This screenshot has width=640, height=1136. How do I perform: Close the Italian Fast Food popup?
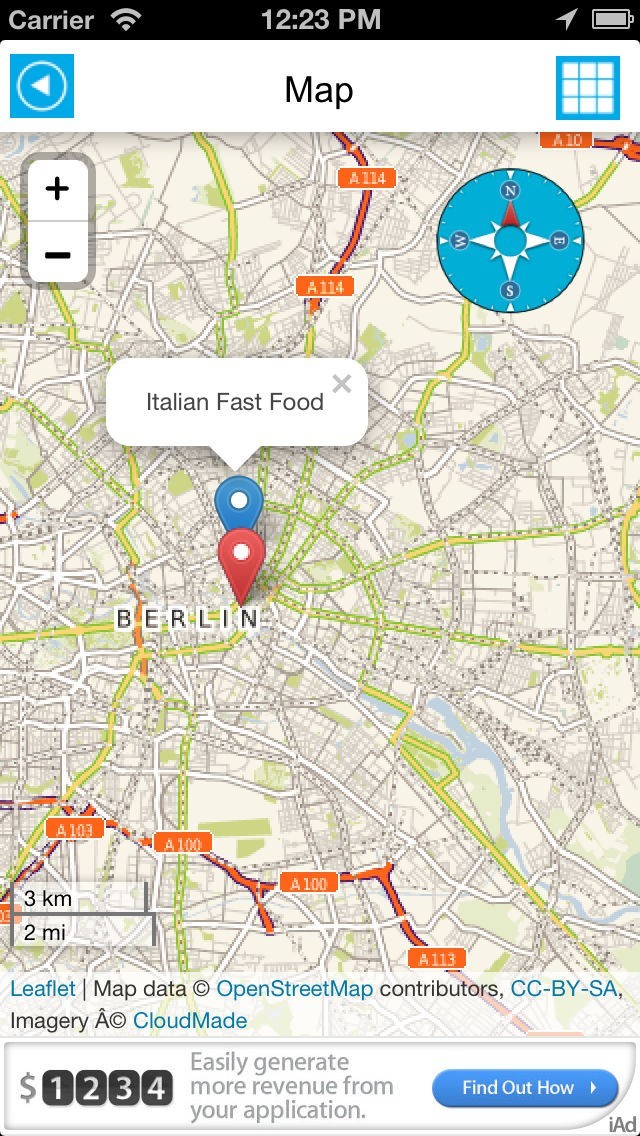click(x=342, y=384)
